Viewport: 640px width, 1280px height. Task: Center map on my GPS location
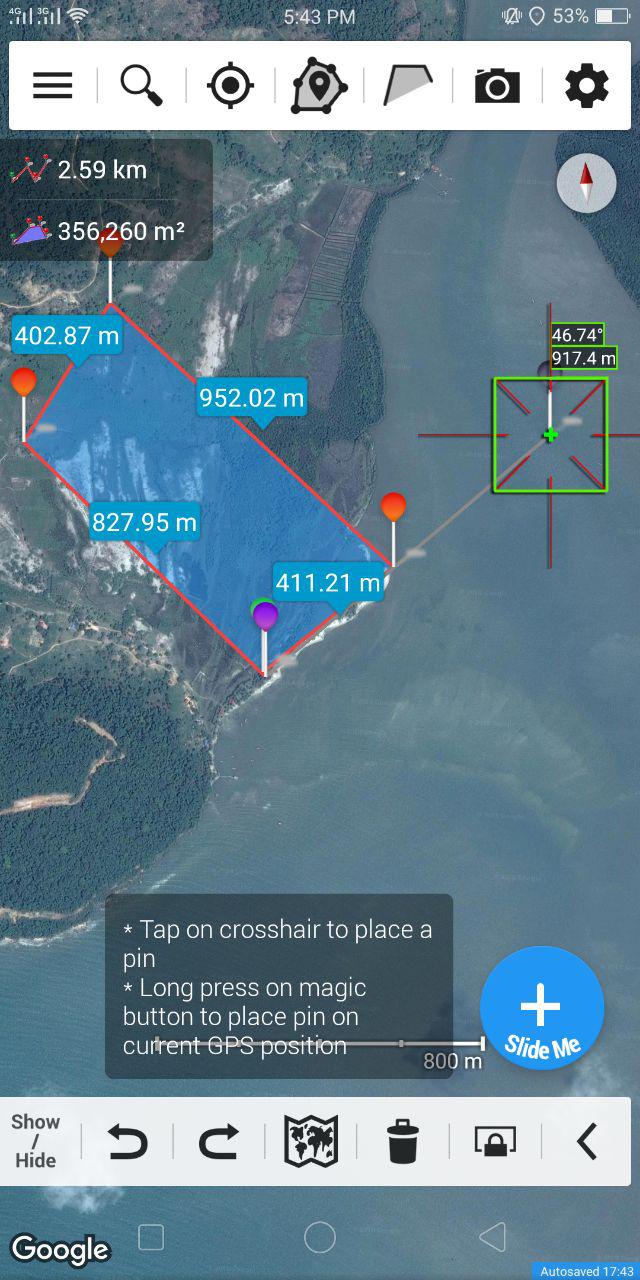click(x=230, y=86)
